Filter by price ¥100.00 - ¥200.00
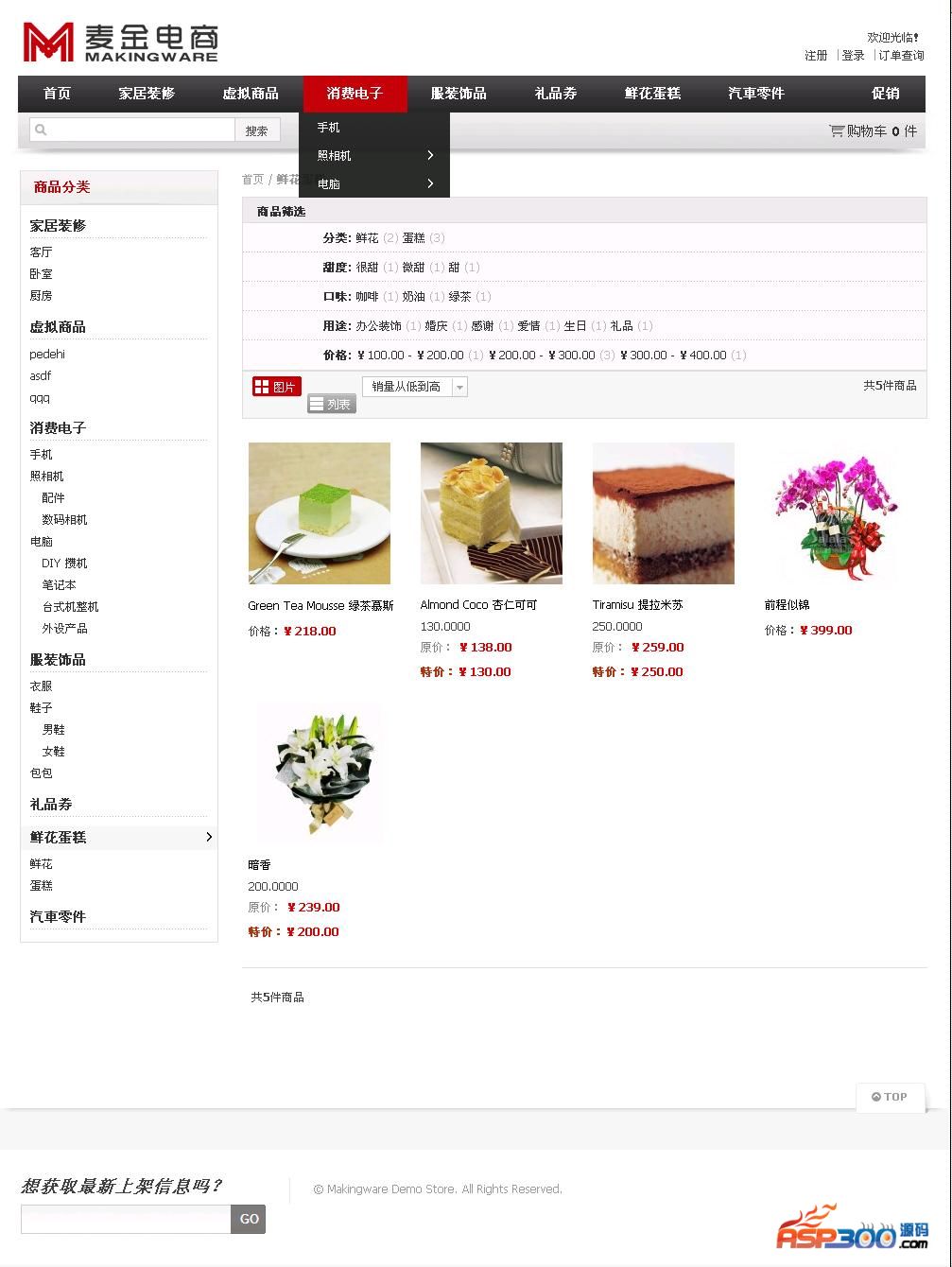952x1267 pixels. click(410, 356)
